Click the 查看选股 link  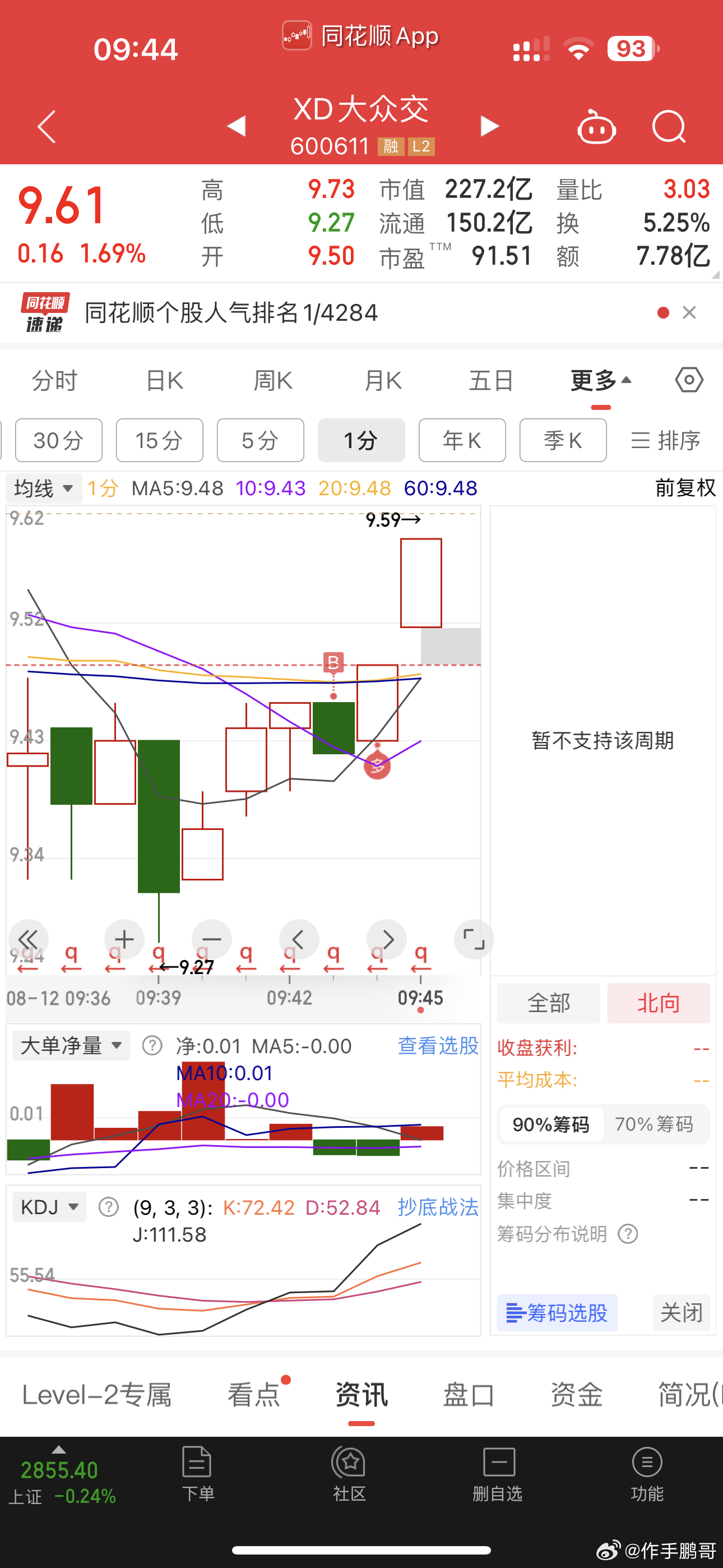[x=438, y=1045]
